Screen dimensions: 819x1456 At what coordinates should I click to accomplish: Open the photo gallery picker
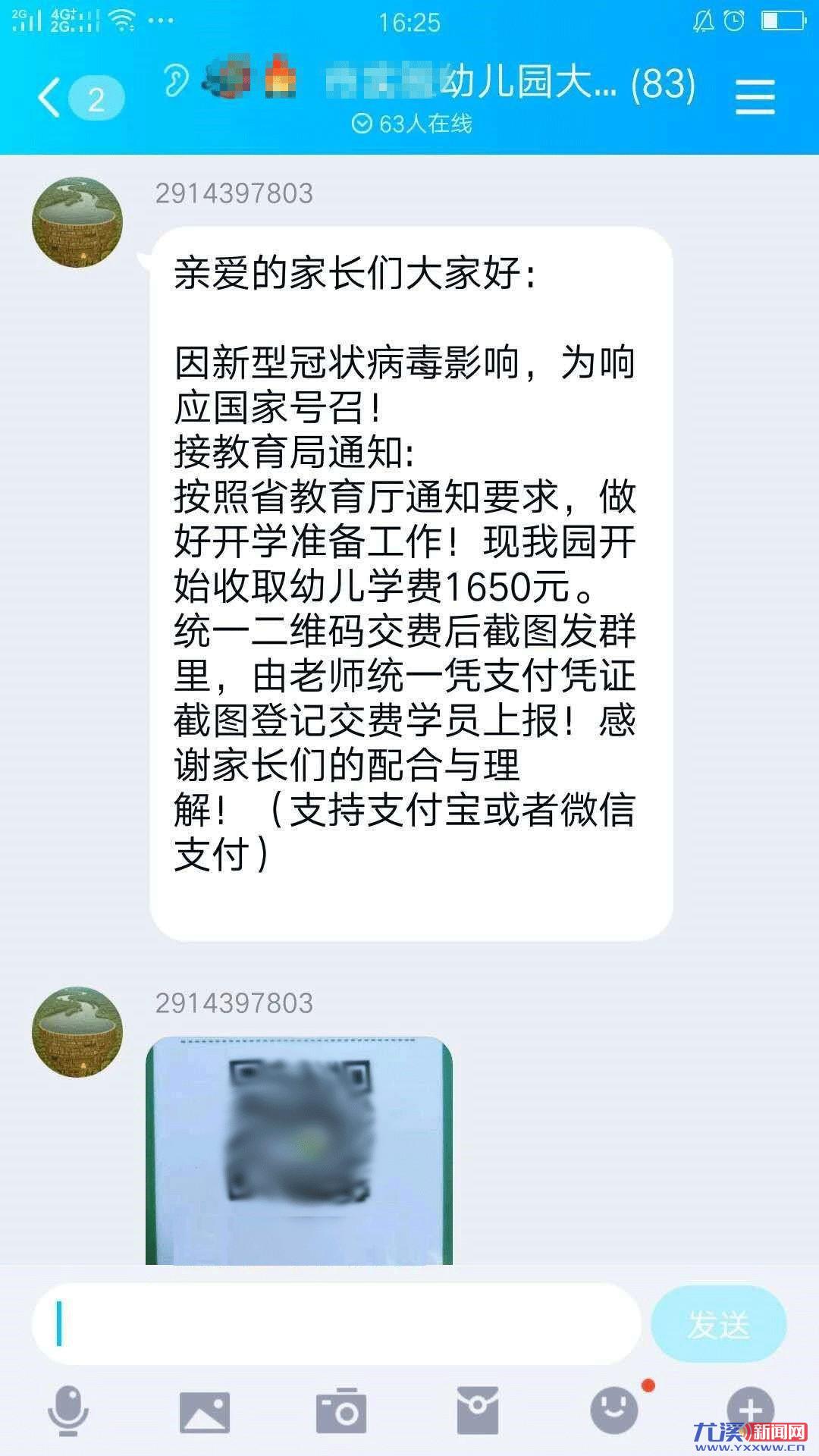[x=205, y=1411]
